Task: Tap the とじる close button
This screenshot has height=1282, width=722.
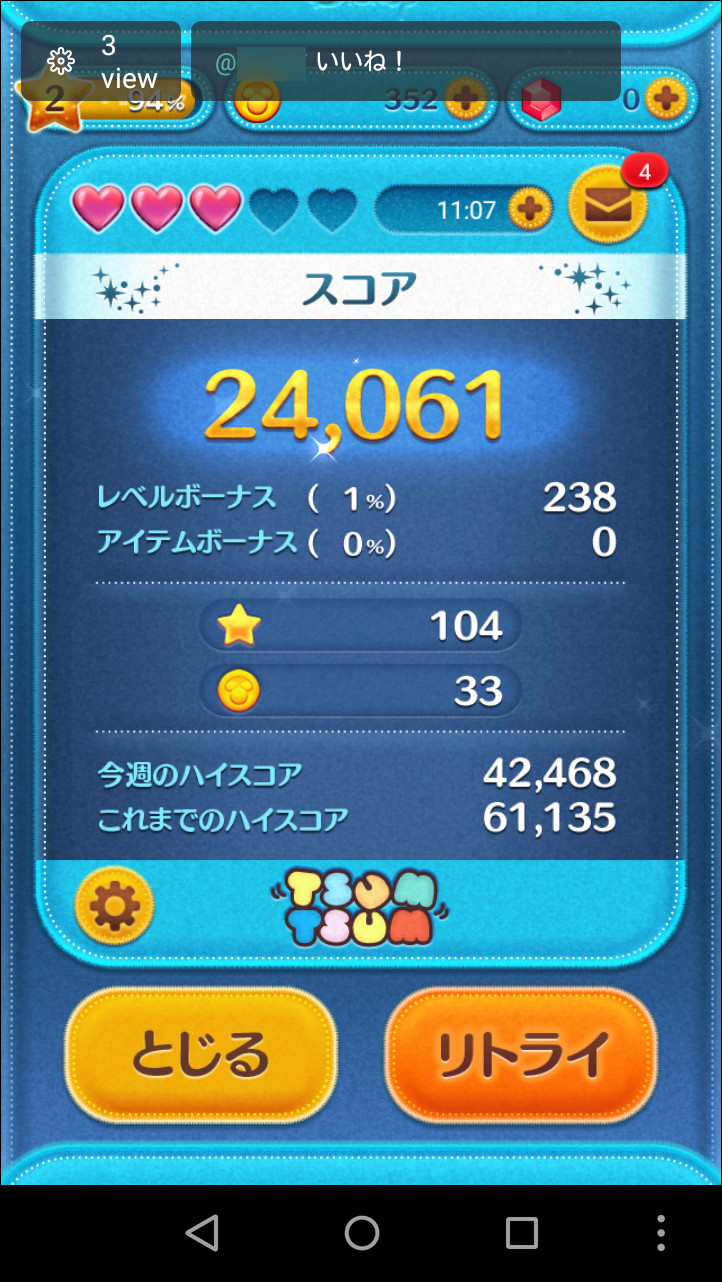Action: (200, 1054)
